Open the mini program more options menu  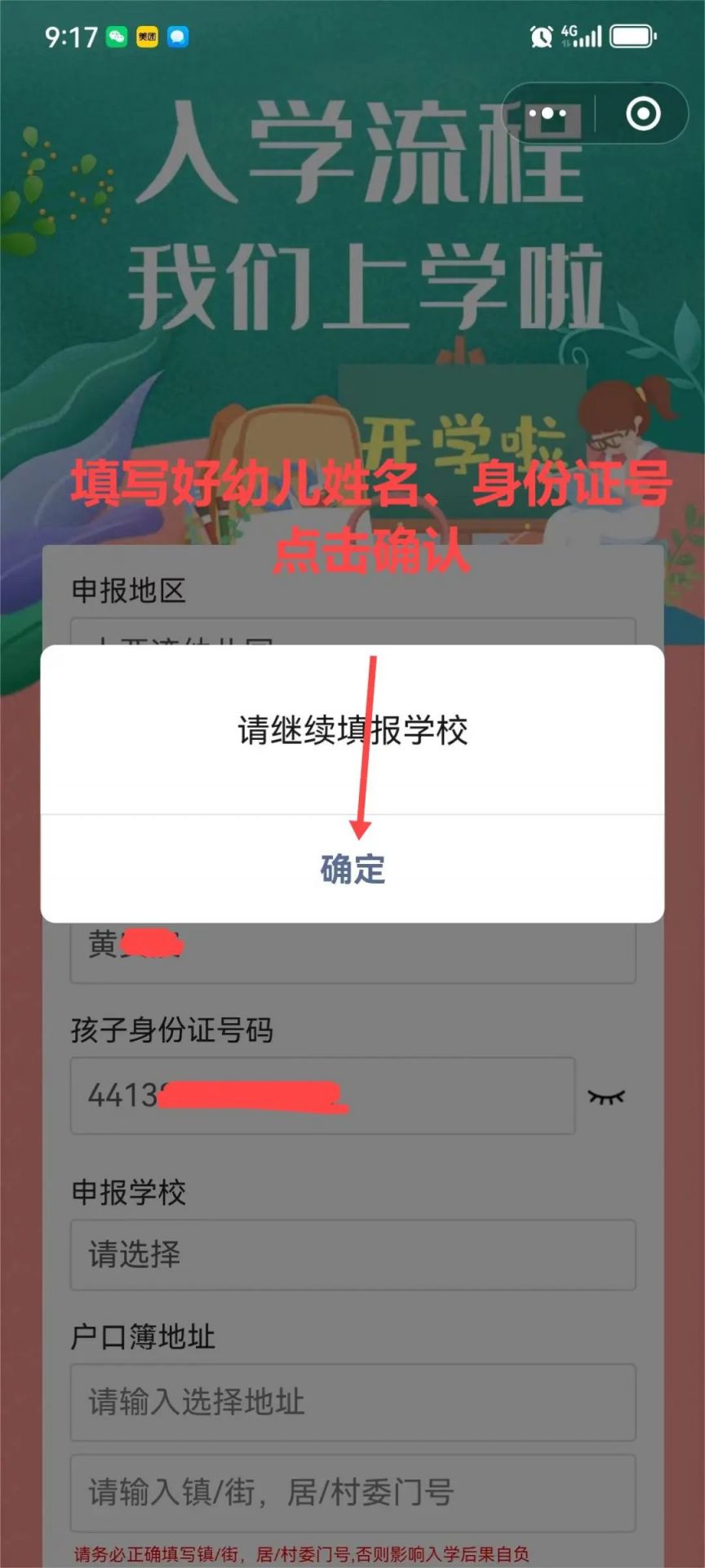point(547,113)
